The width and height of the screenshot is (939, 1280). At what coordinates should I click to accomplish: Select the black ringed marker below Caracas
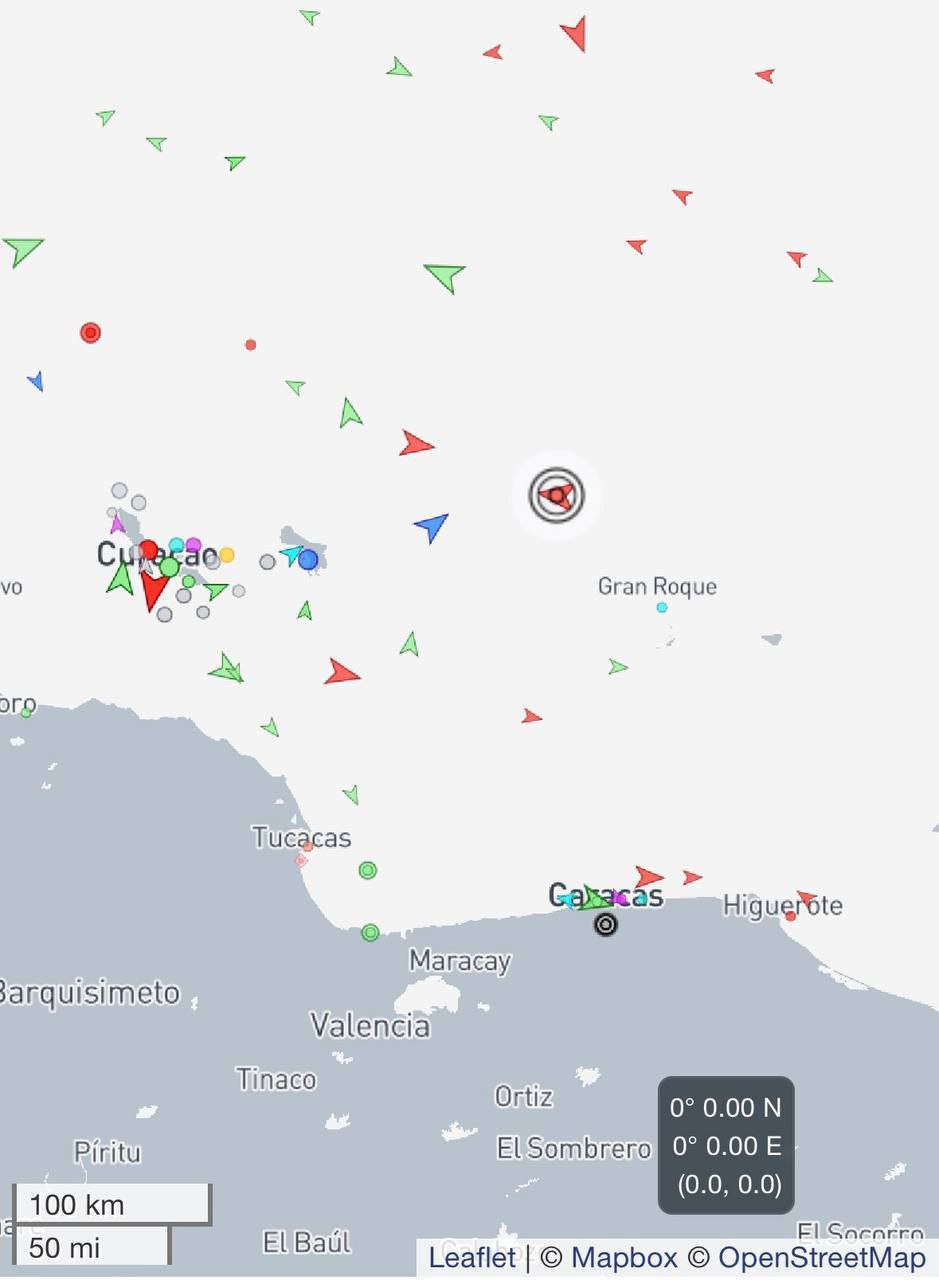605,925
